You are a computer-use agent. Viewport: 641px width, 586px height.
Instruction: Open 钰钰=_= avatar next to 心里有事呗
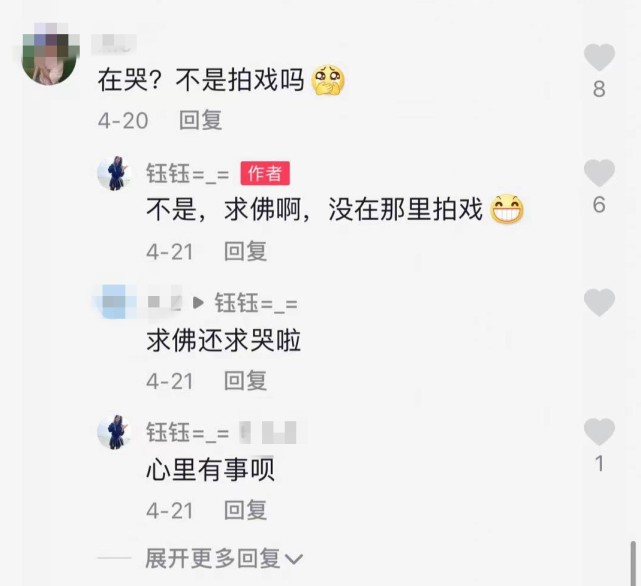click(115, 433)
